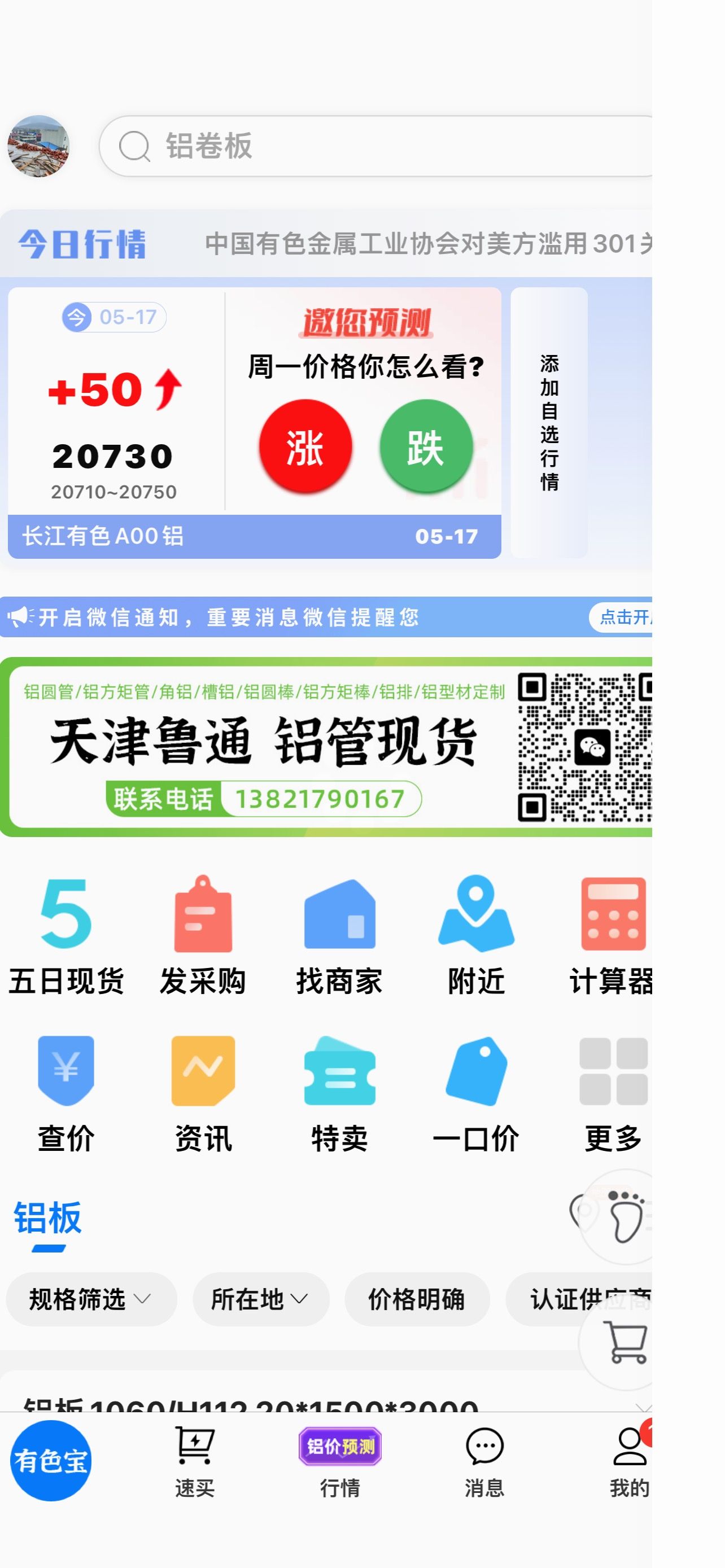Switch to the 速买 tab
The image size is (725, 1568).
point(195,1462)
